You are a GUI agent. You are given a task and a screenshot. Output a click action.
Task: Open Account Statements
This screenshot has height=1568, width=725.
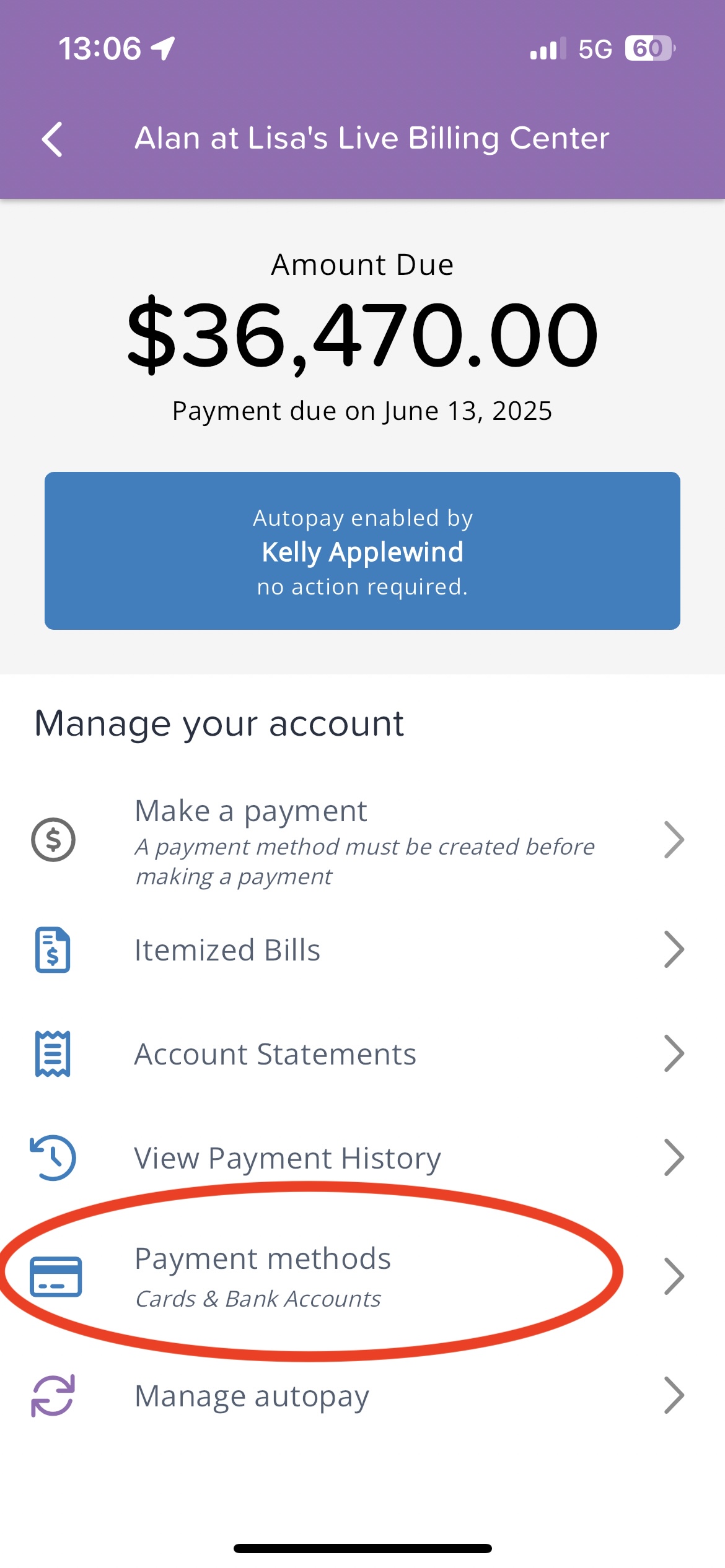[x=275, y=1054]
